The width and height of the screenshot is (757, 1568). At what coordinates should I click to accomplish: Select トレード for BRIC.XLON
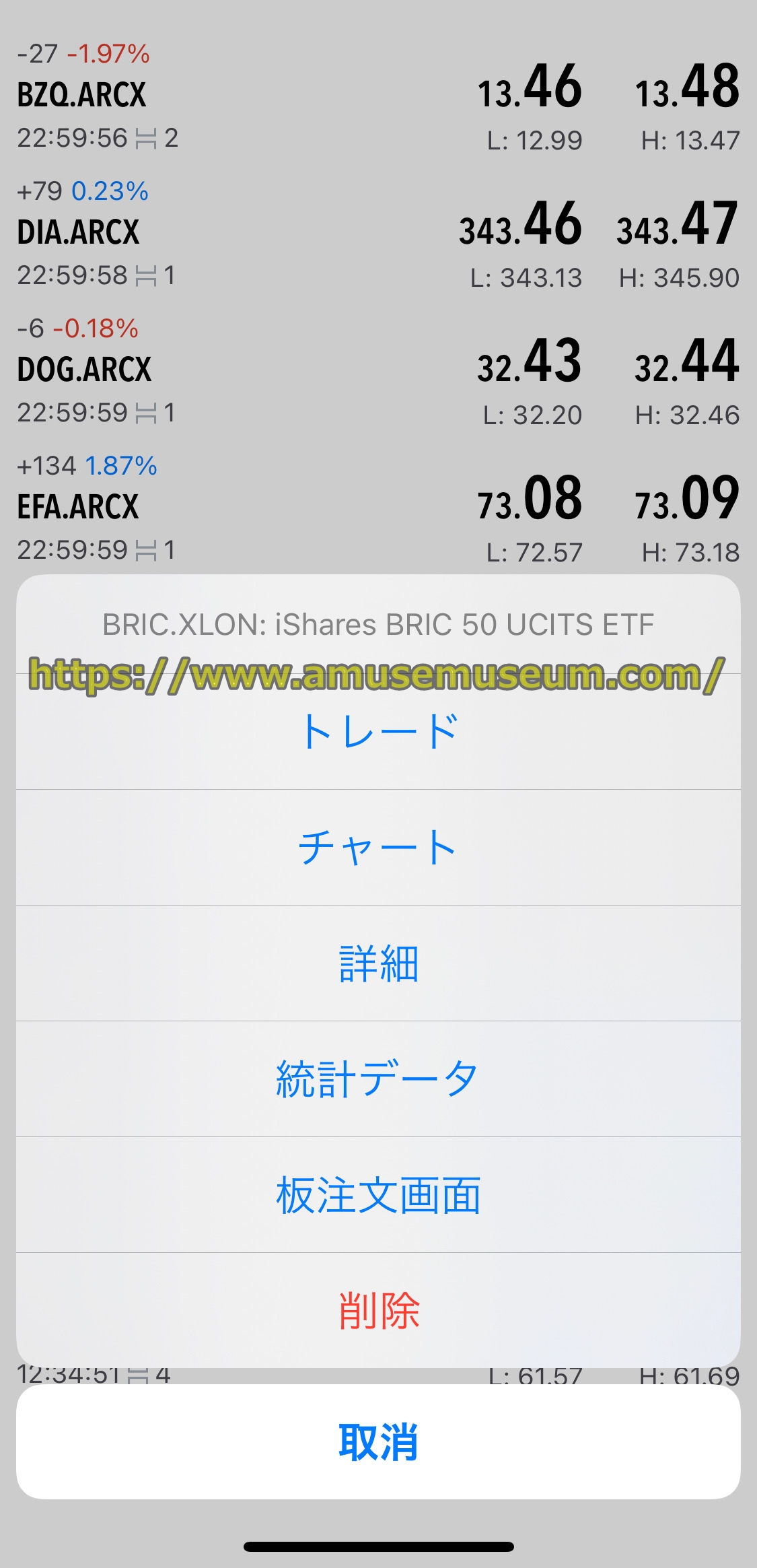(x=378, y=732)
